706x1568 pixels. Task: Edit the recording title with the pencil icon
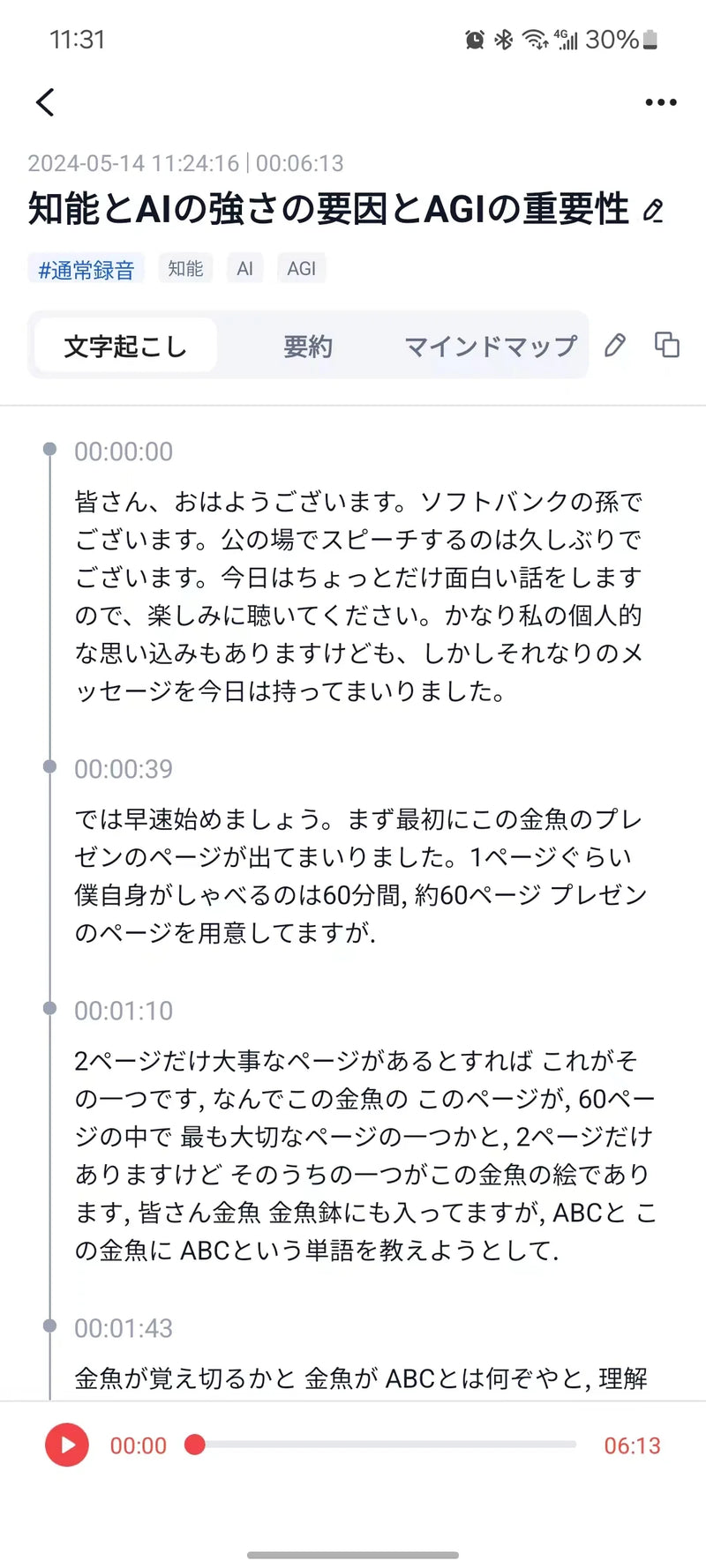(653, 211)
